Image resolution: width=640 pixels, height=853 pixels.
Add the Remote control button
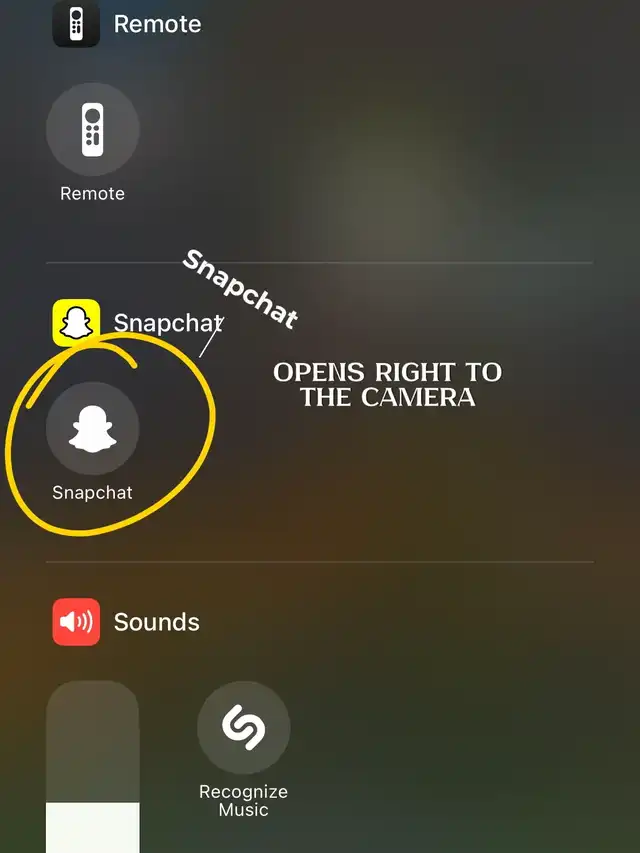[x=93, y=129]
